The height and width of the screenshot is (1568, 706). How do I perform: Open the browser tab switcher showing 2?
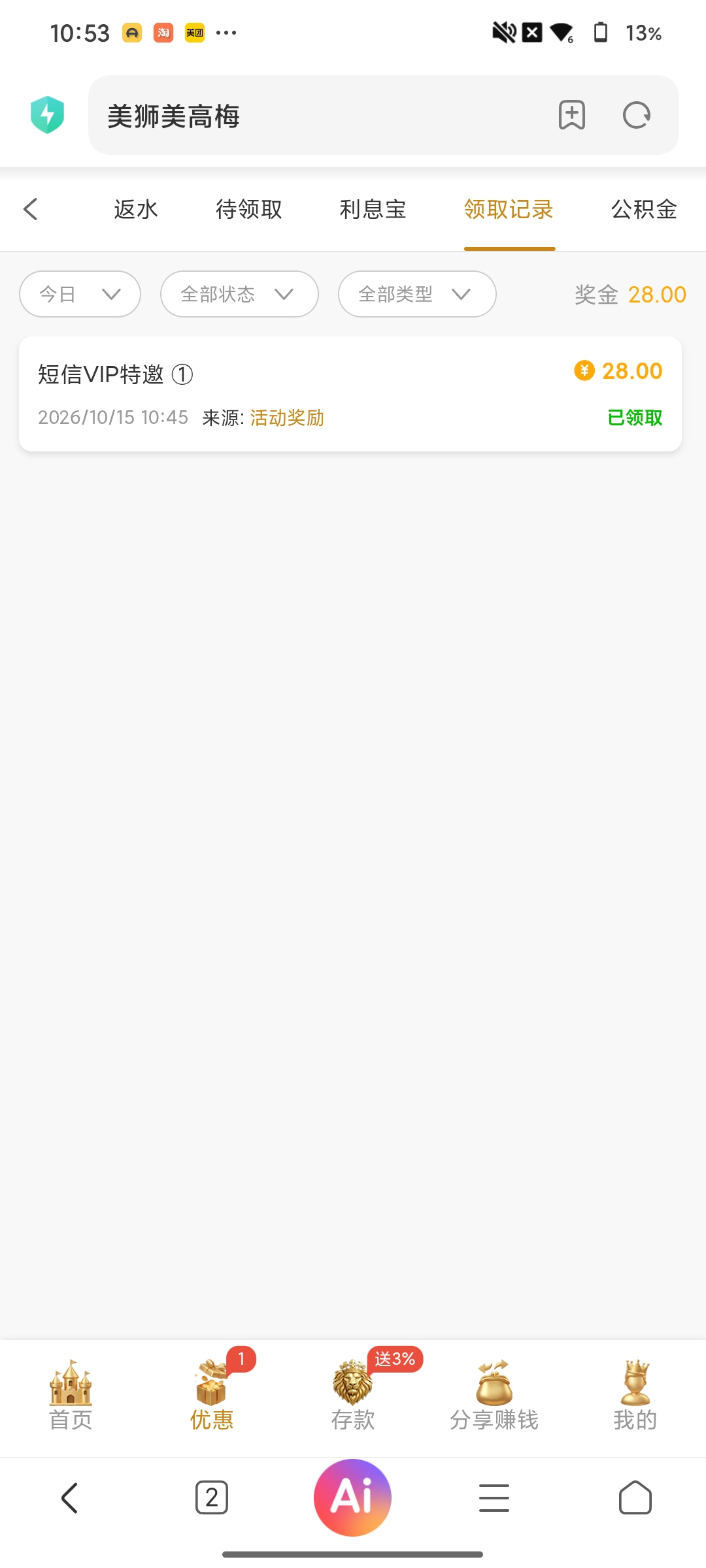pos(212,1497)
